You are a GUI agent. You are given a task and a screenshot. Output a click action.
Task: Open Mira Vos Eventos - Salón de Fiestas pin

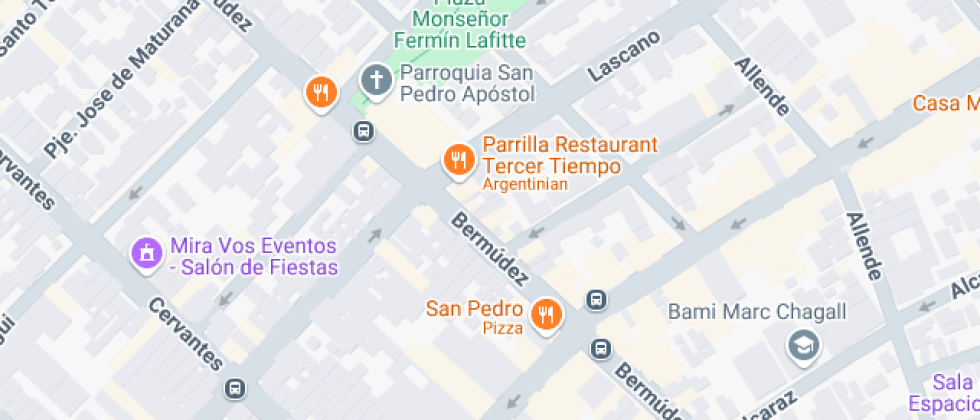tap(147, 253)
